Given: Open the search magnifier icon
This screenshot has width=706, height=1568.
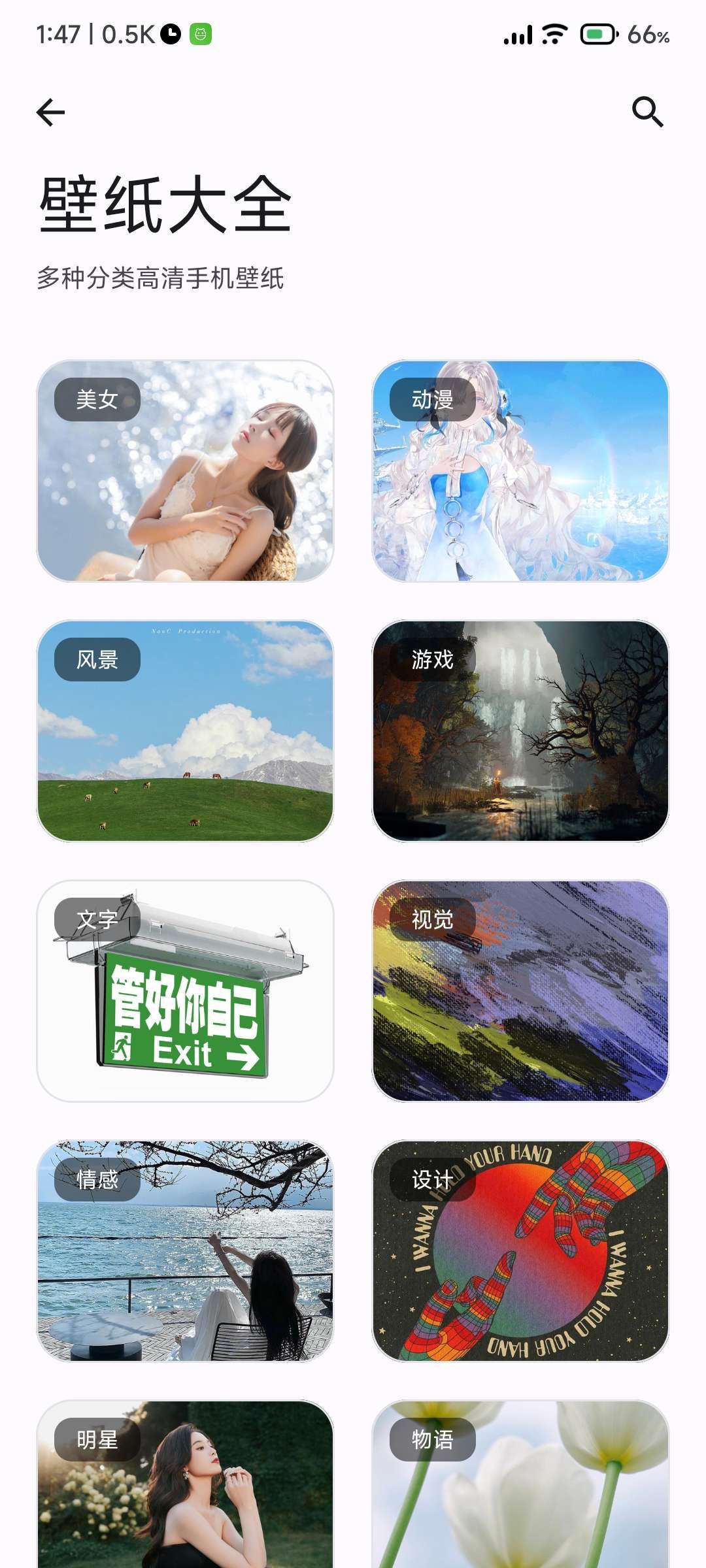Looking at the screenshot, I should tap(647, 112).
